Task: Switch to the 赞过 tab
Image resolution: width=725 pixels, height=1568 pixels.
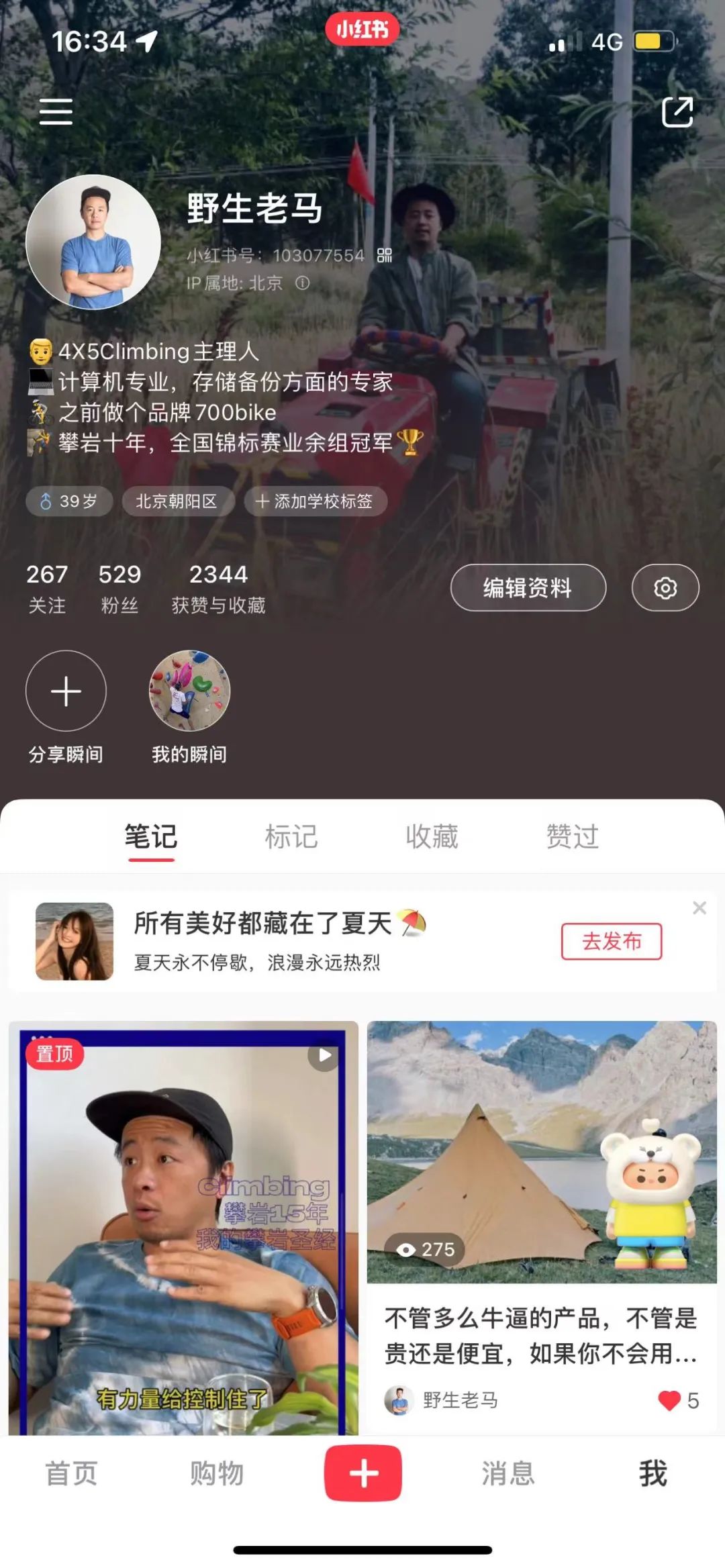Action: click(x=572, y=836)
